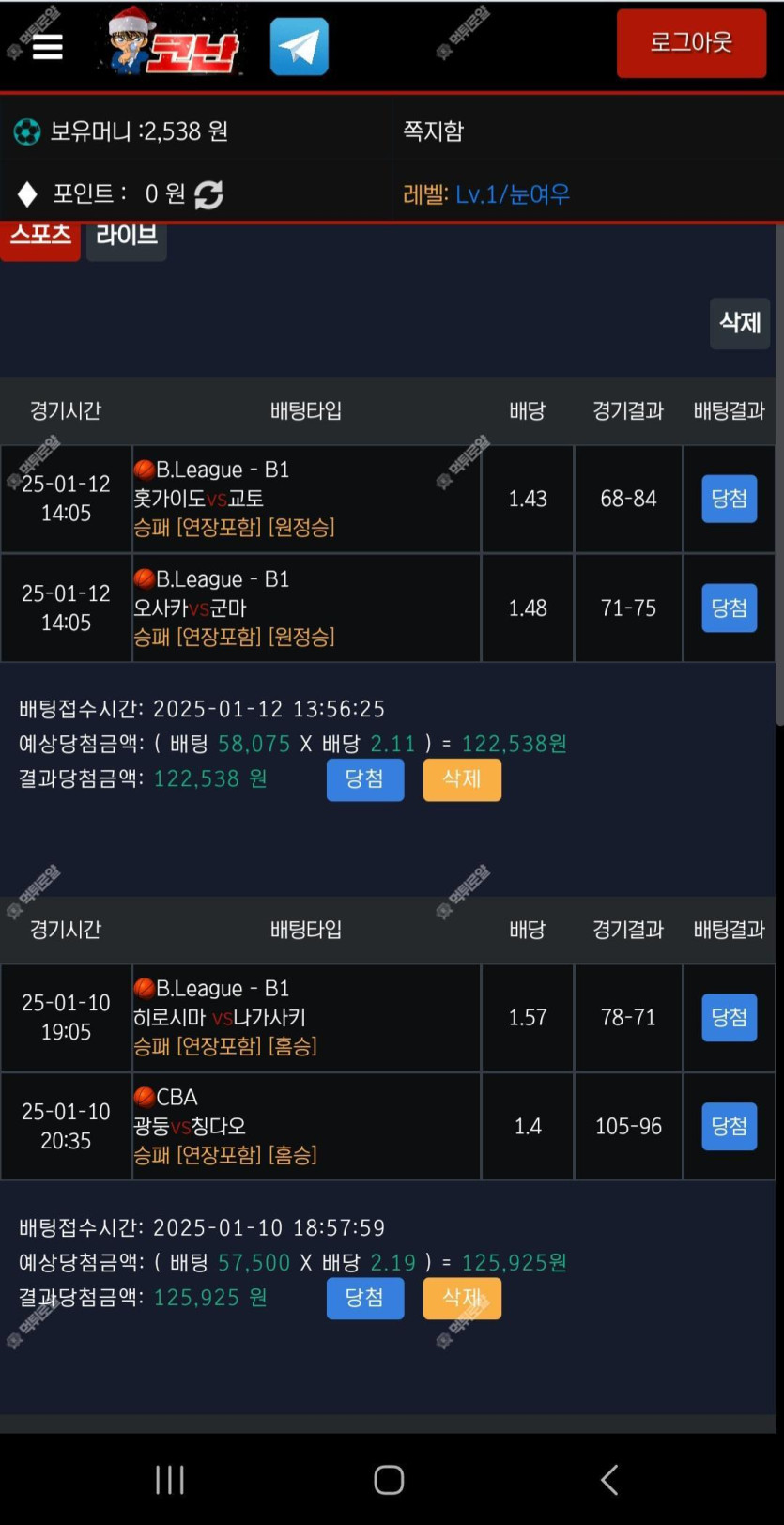Viewport: 784px width, 1525px height.
Task: Open the hamburger drawer menu
Action: click(47, 47)
